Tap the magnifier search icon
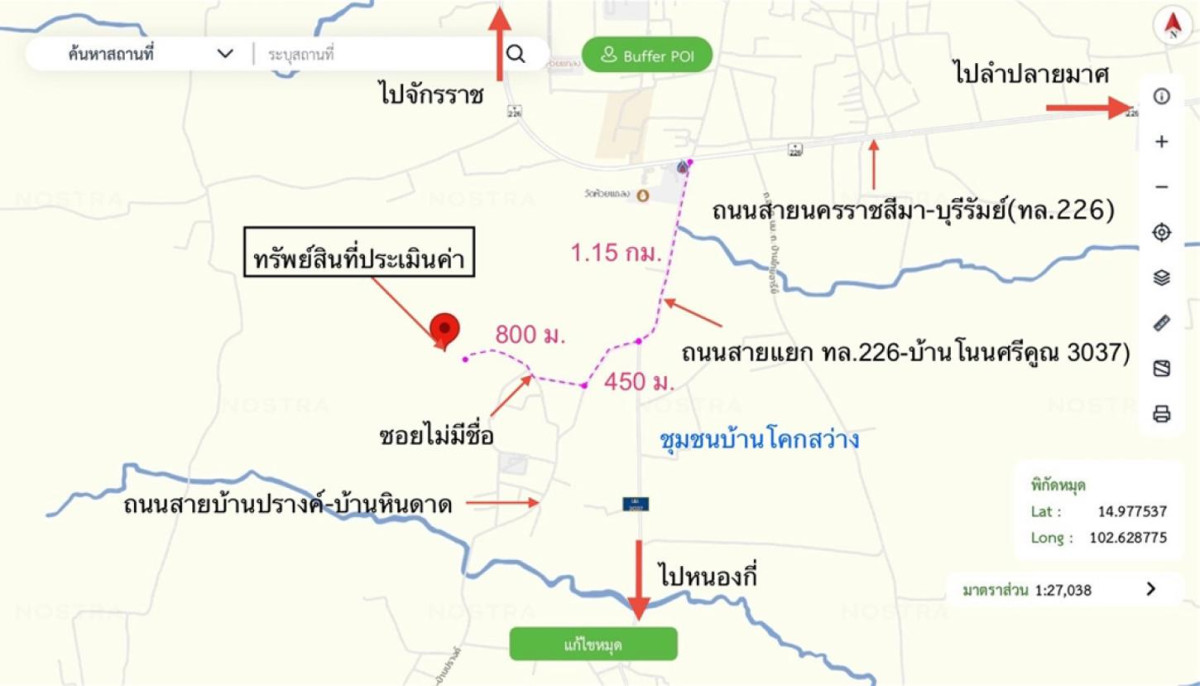Image resolution: width=1200 pixels, height=686 pixels. click(516, 54)
